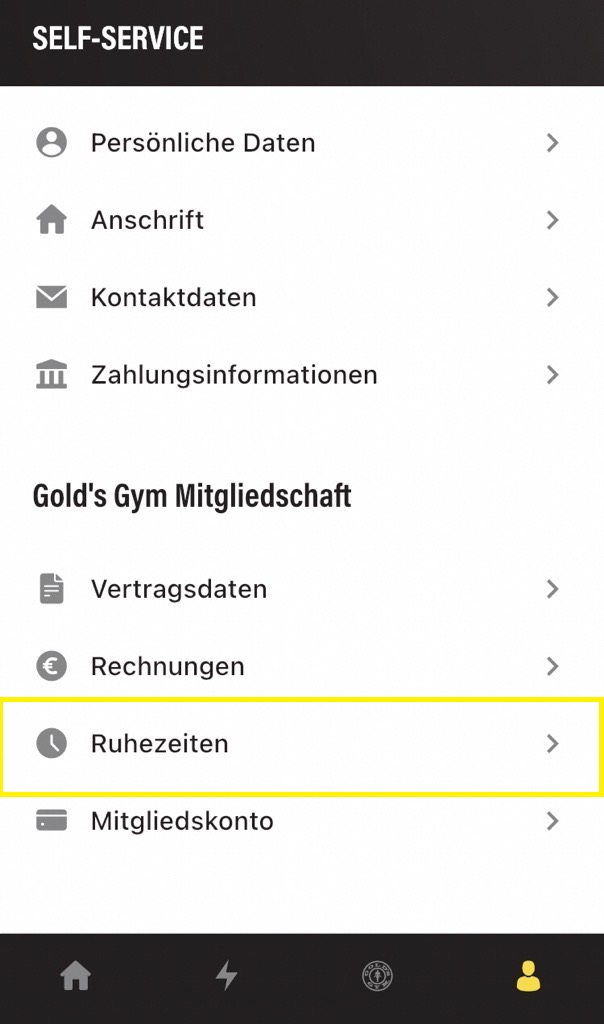
Task: Select Kontaktdaten
Action: point(300,297)
